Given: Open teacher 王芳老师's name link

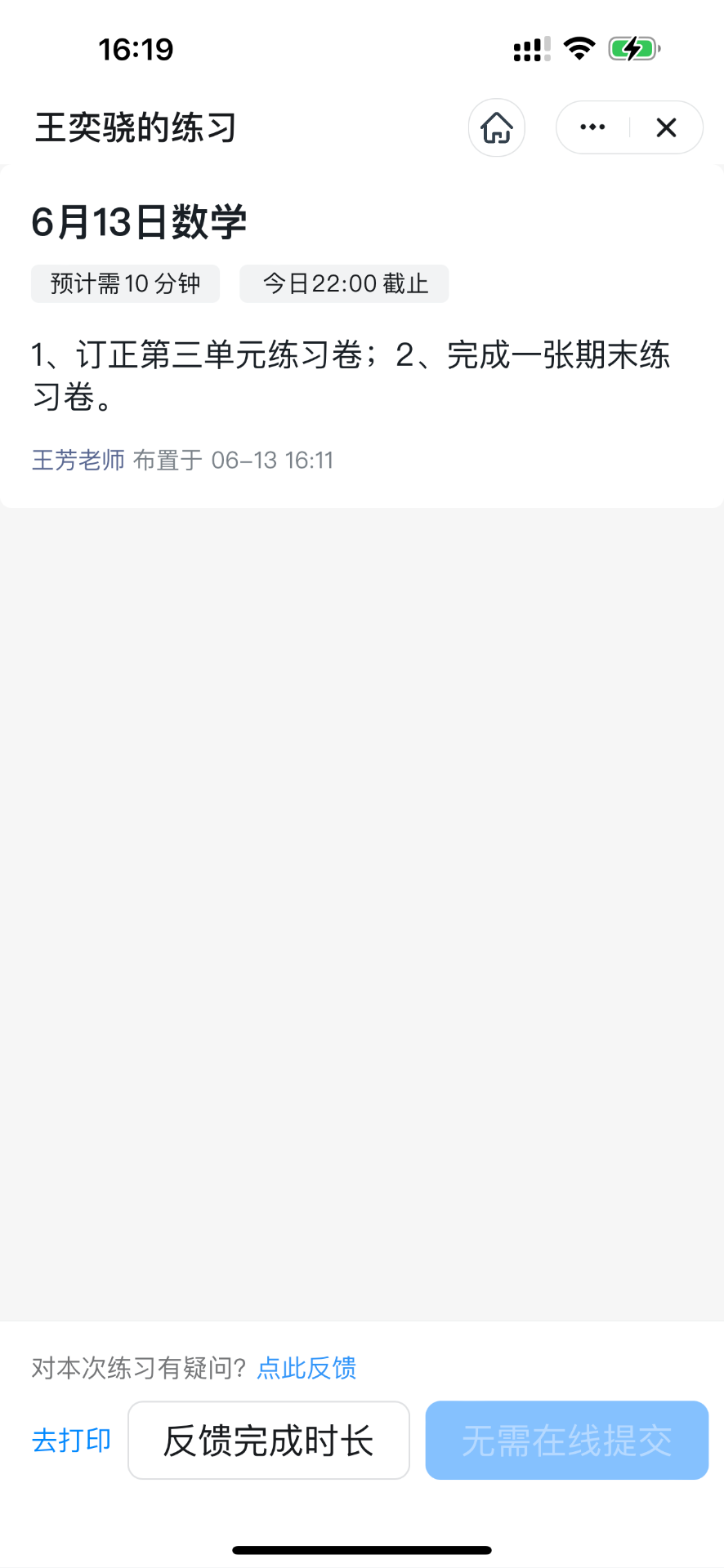Looking at the screenshot, I should point(78,461).
